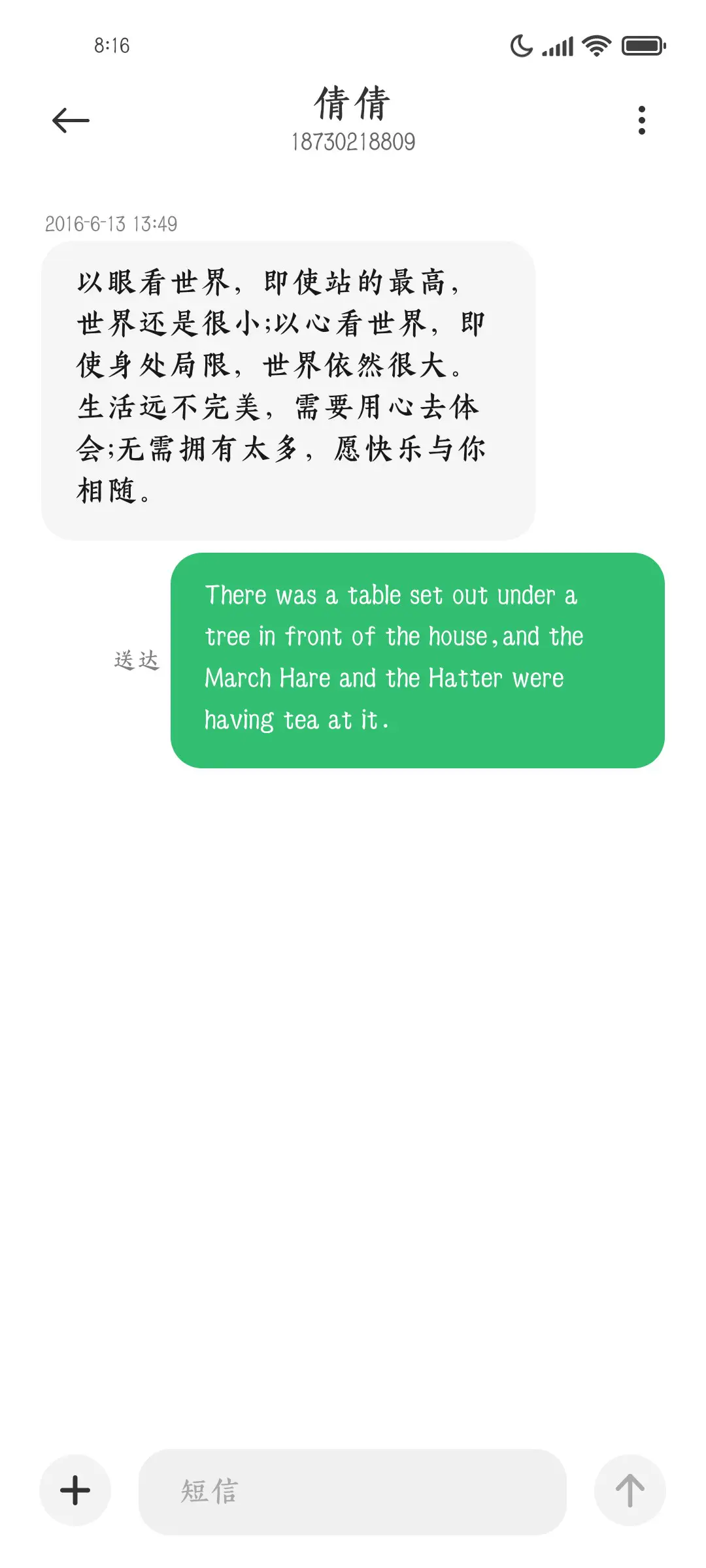Screen dimensions: 706x1568
Task: Tap the back arrow to exit conversation
Action: tap(70, 120)
